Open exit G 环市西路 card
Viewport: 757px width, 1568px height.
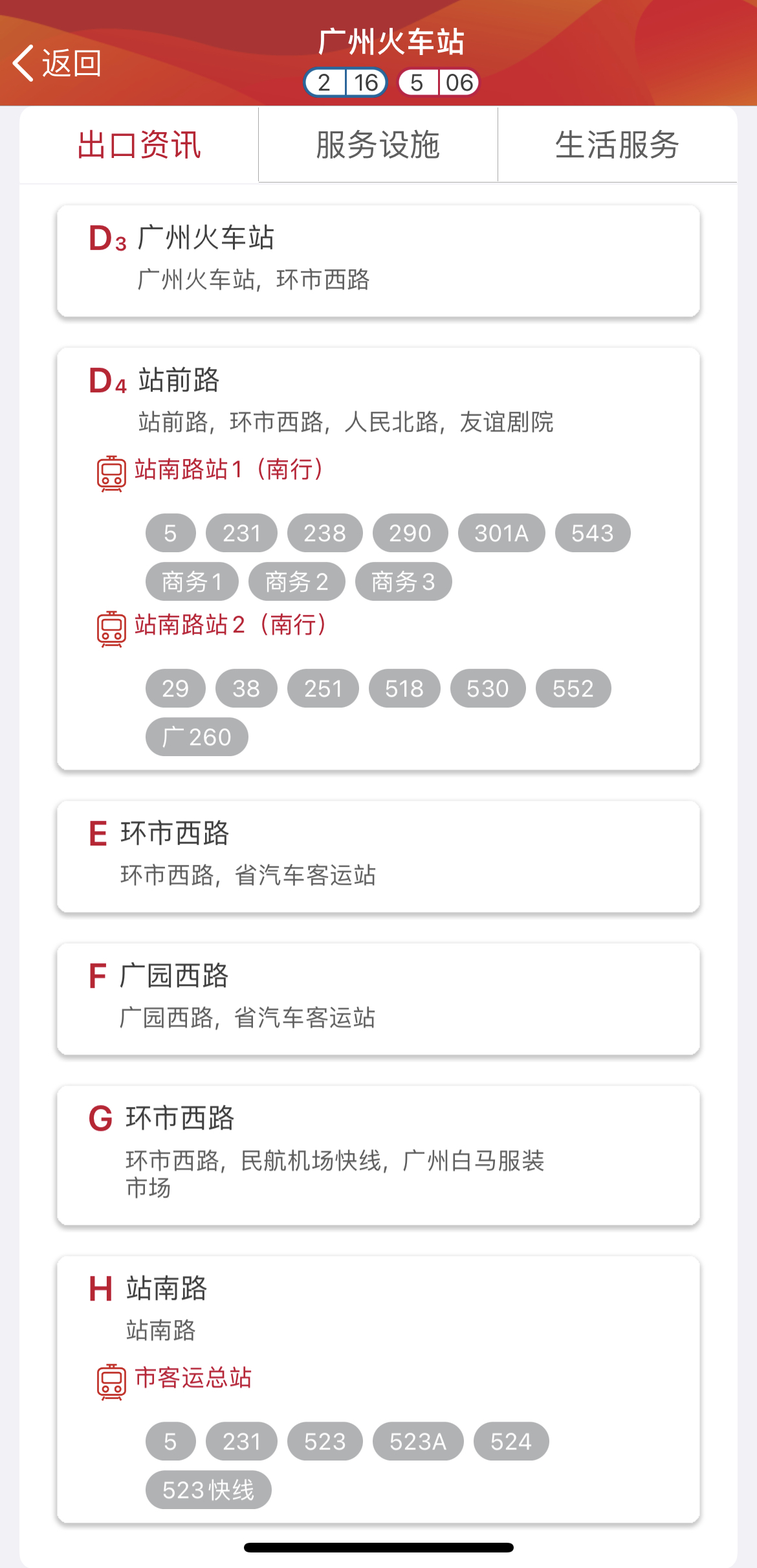tap(378, 1155)
